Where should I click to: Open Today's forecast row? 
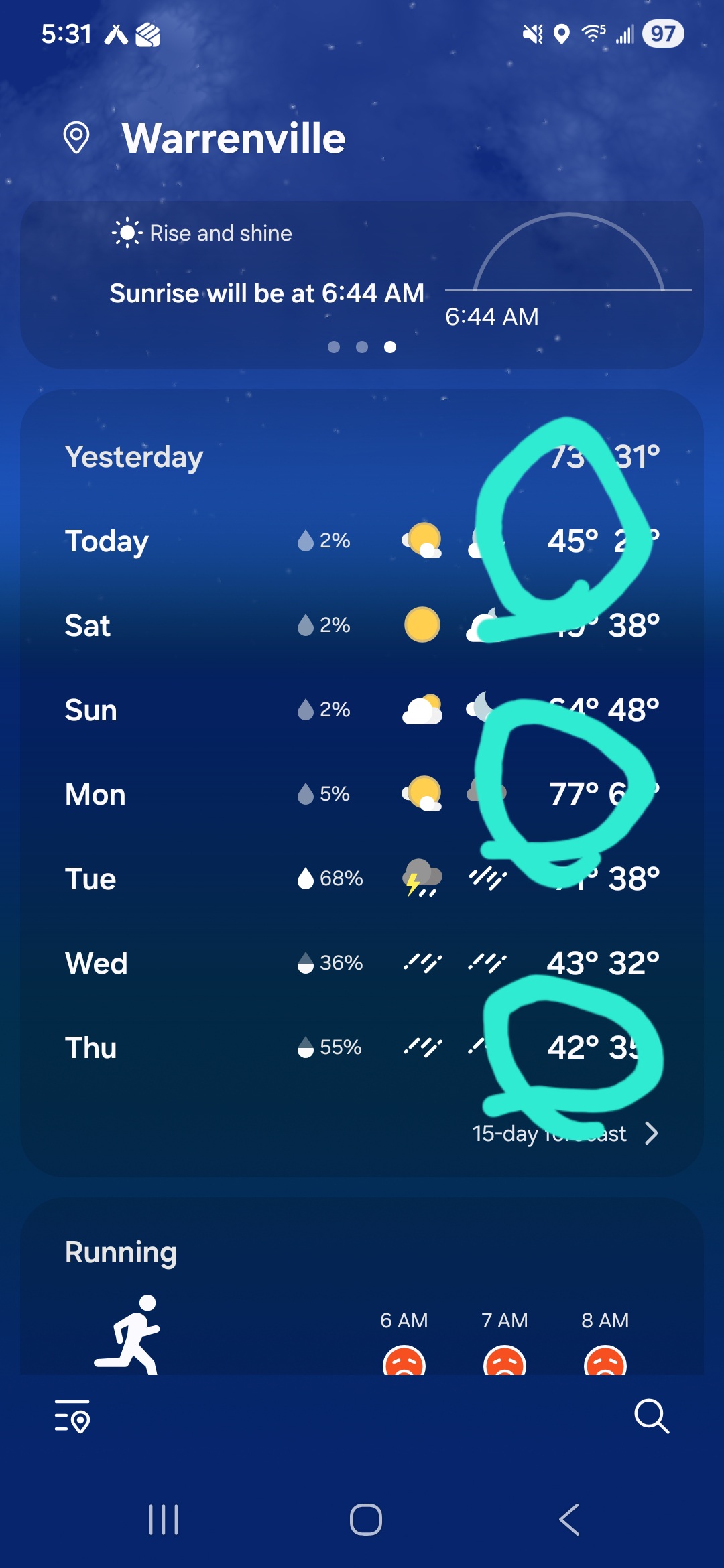point(362,541)
